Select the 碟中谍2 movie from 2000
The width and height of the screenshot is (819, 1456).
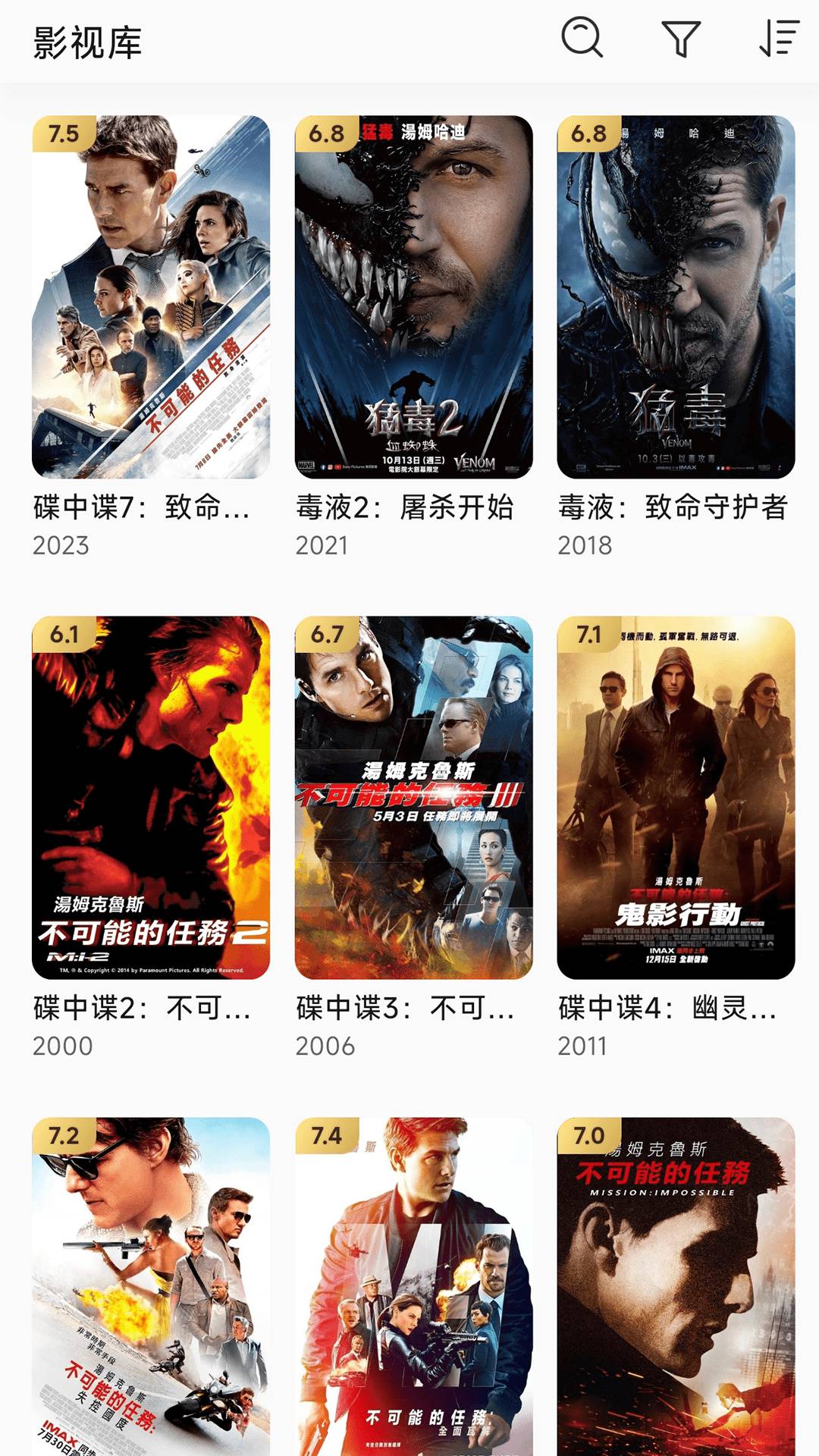click(x=151, y=798)
